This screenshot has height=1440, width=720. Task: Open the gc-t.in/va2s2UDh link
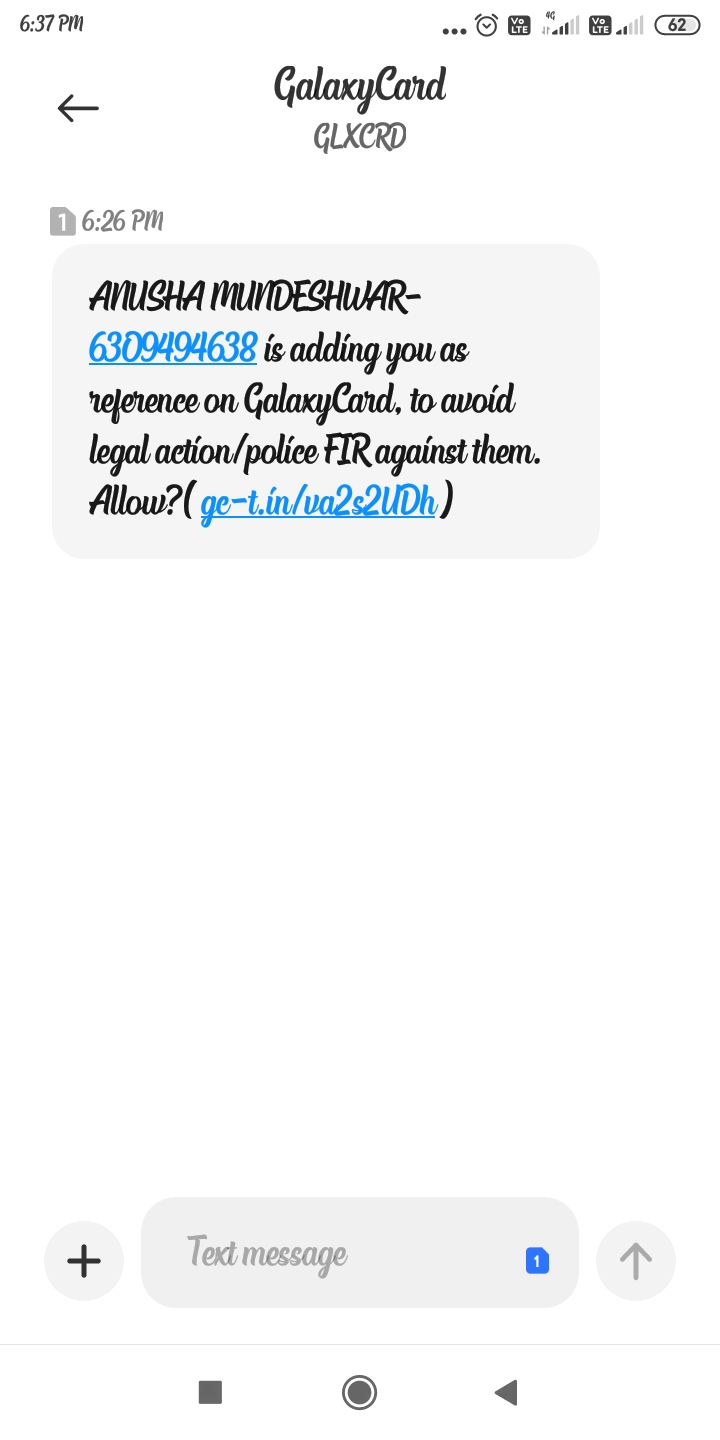pyautogui.click(x=319, y=502)
